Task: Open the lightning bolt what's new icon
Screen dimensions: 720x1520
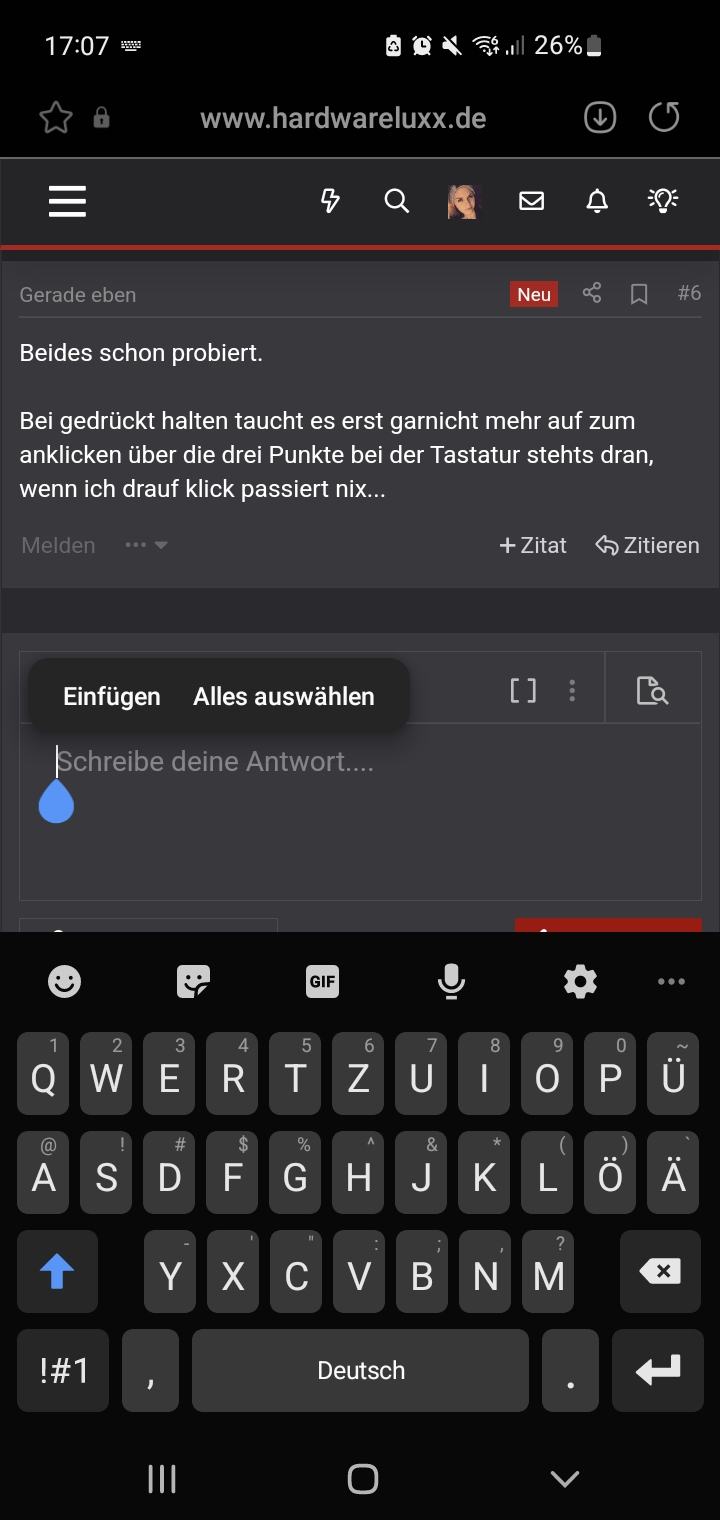Action: 330,201
